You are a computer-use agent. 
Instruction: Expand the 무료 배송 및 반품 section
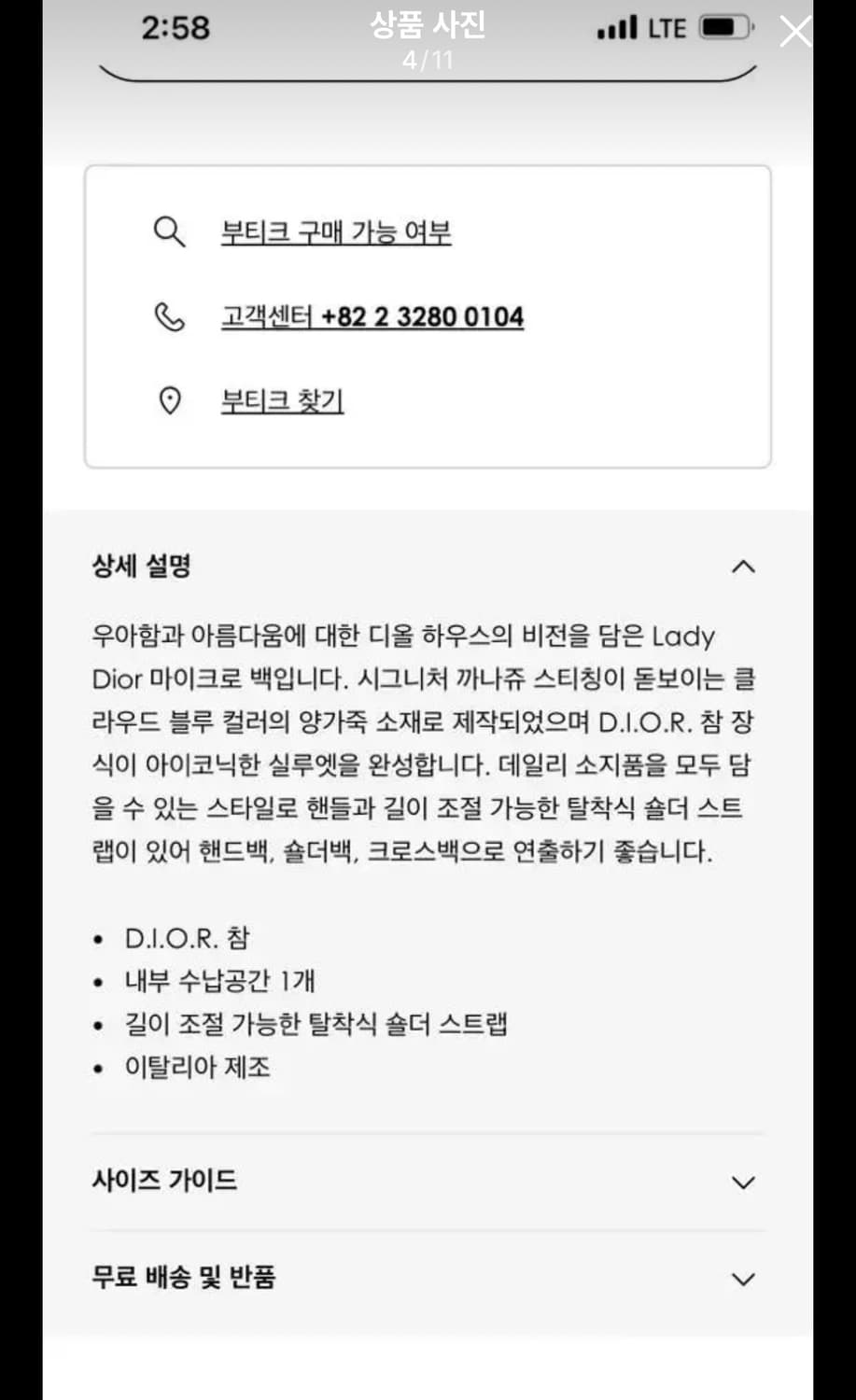pyautogui.click(x=743, y=1278)
